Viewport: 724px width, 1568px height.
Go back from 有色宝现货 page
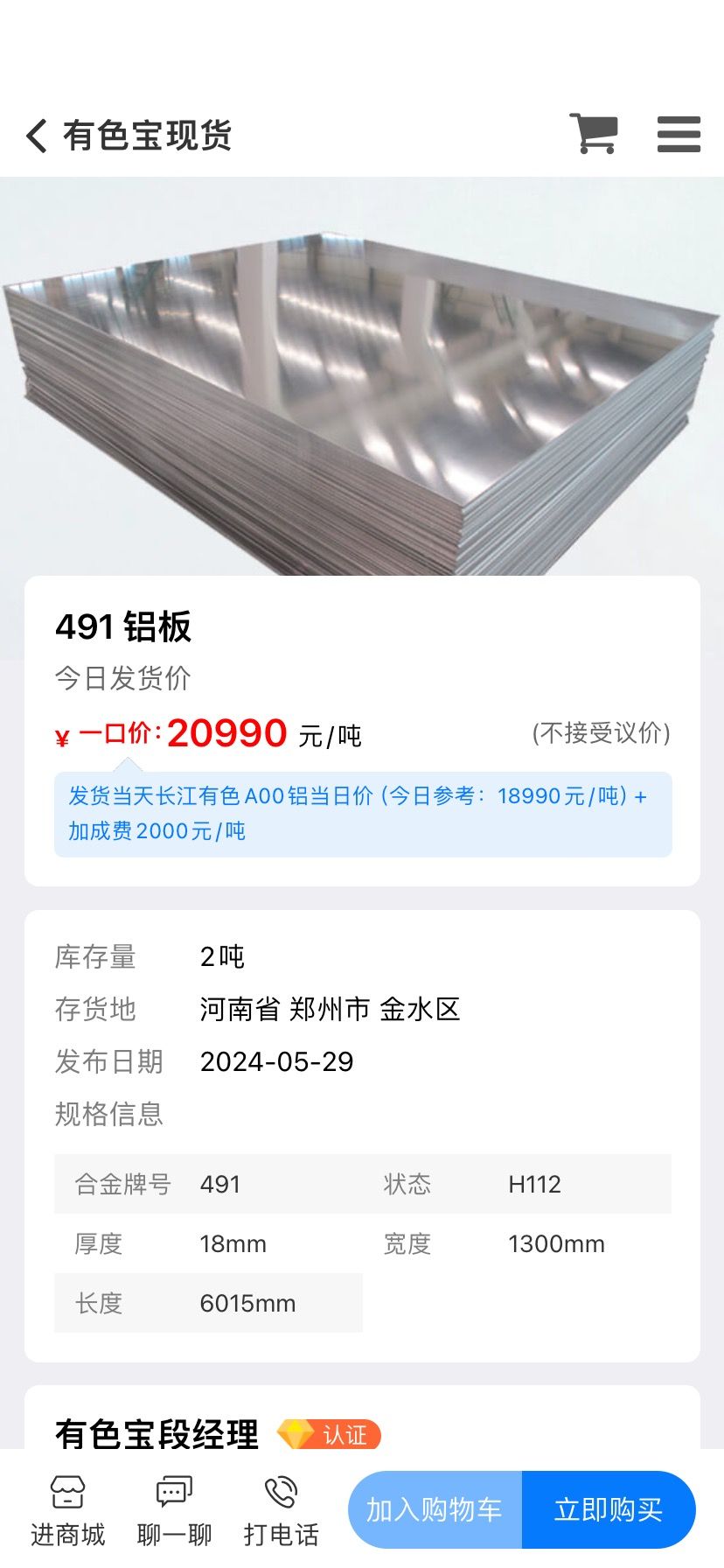tap(37, 136)
